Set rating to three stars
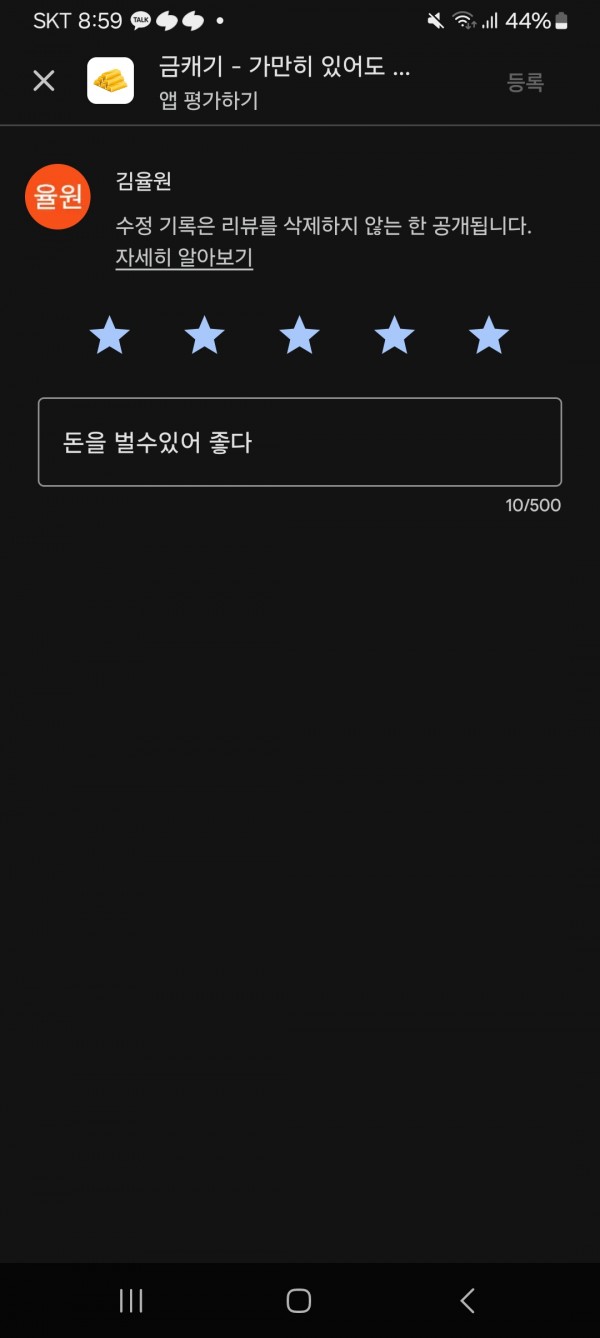 [x=300, y=336]
